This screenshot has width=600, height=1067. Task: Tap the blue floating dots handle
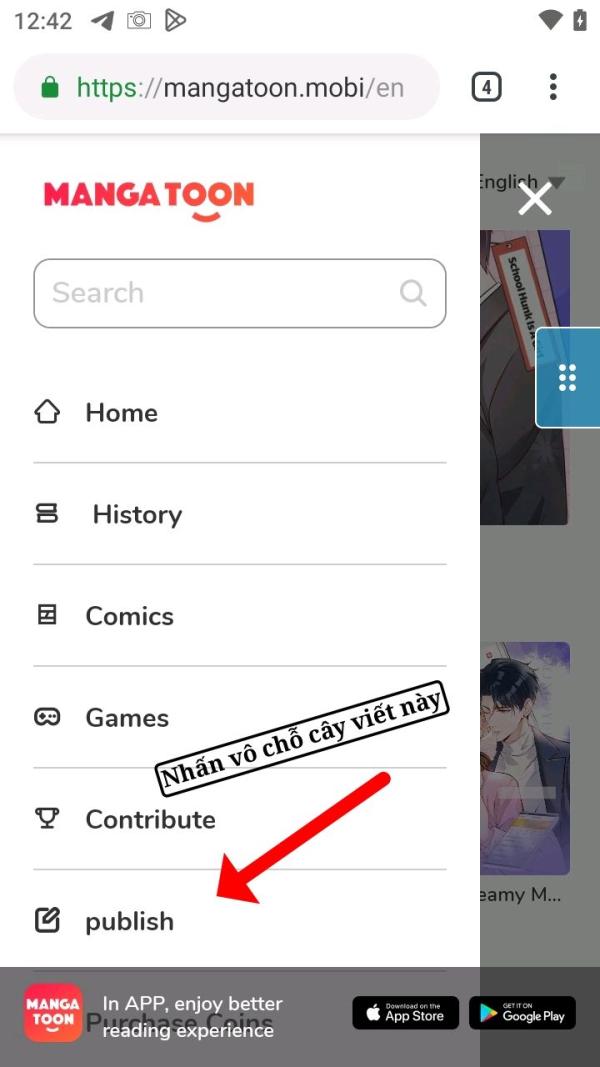567,378
